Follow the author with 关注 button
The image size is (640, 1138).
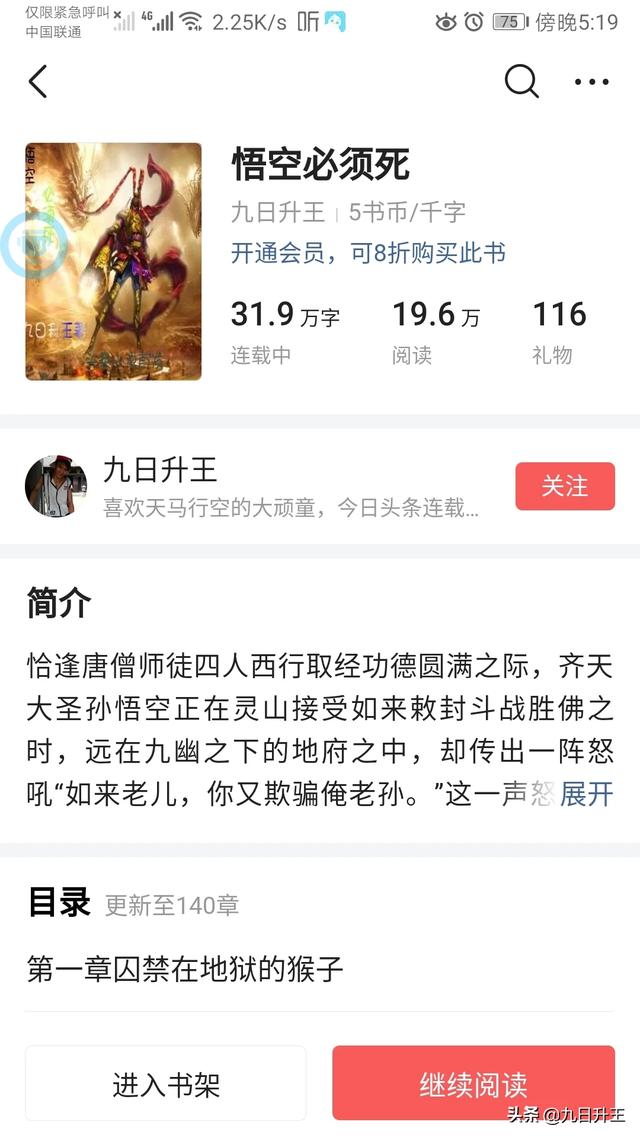click(x=564, y=486)
